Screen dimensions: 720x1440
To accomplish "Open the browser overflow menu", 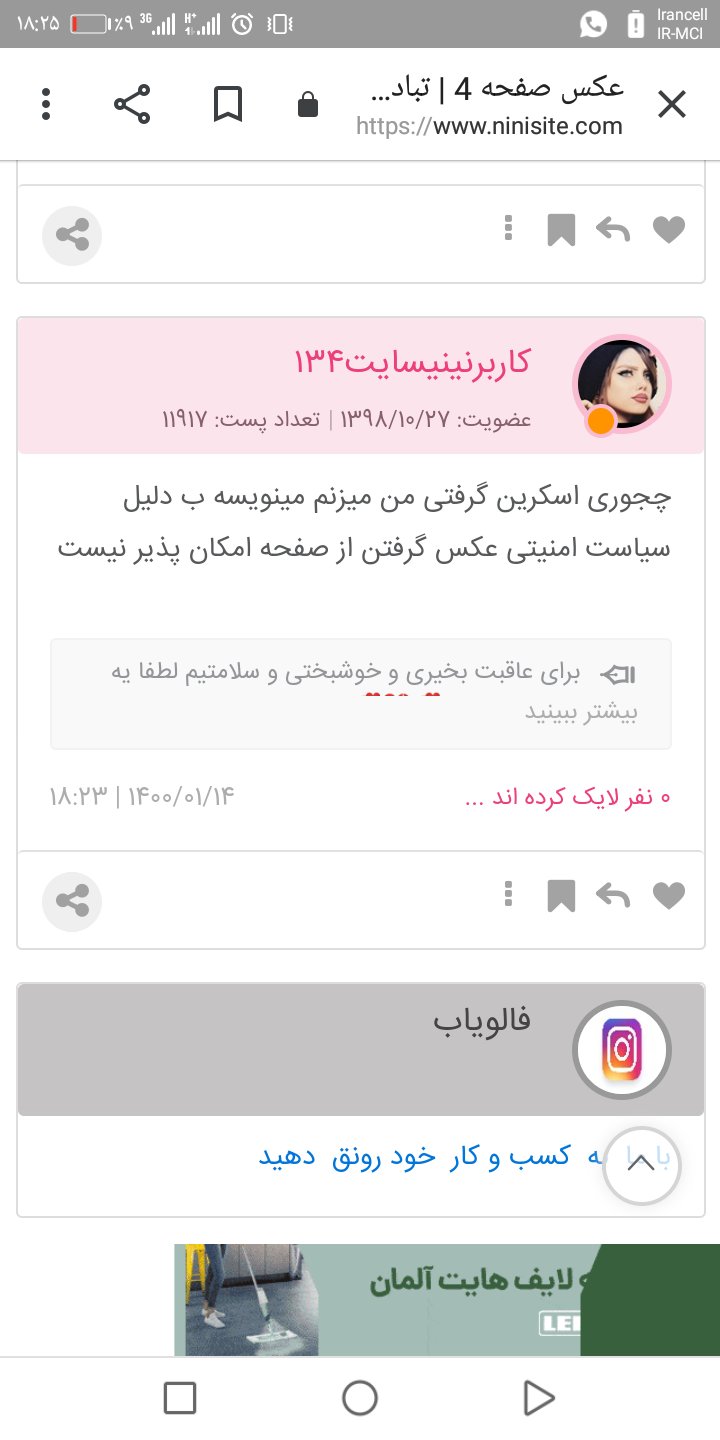I will click(x=46, y=104).
